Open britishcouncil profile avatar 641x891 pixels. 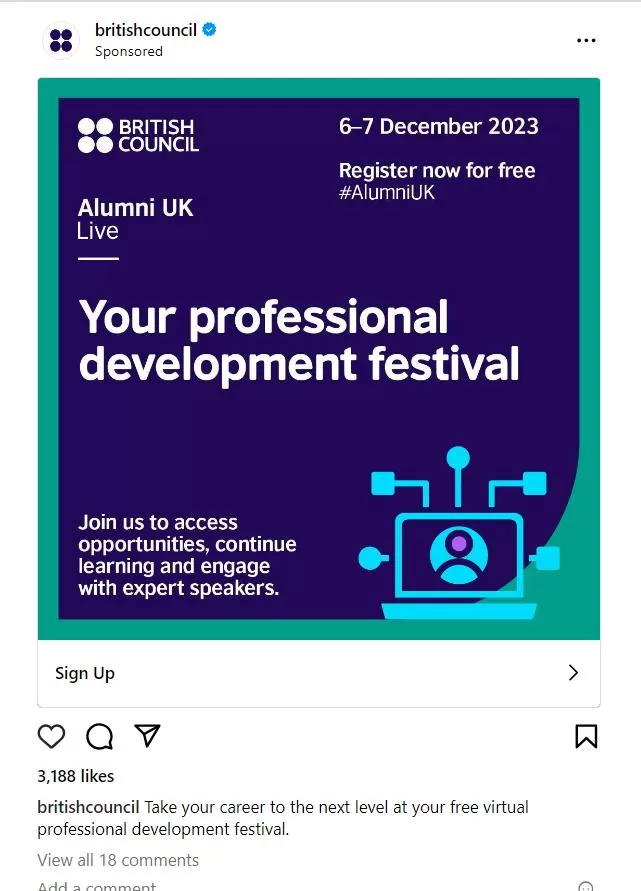pos(62,40)
